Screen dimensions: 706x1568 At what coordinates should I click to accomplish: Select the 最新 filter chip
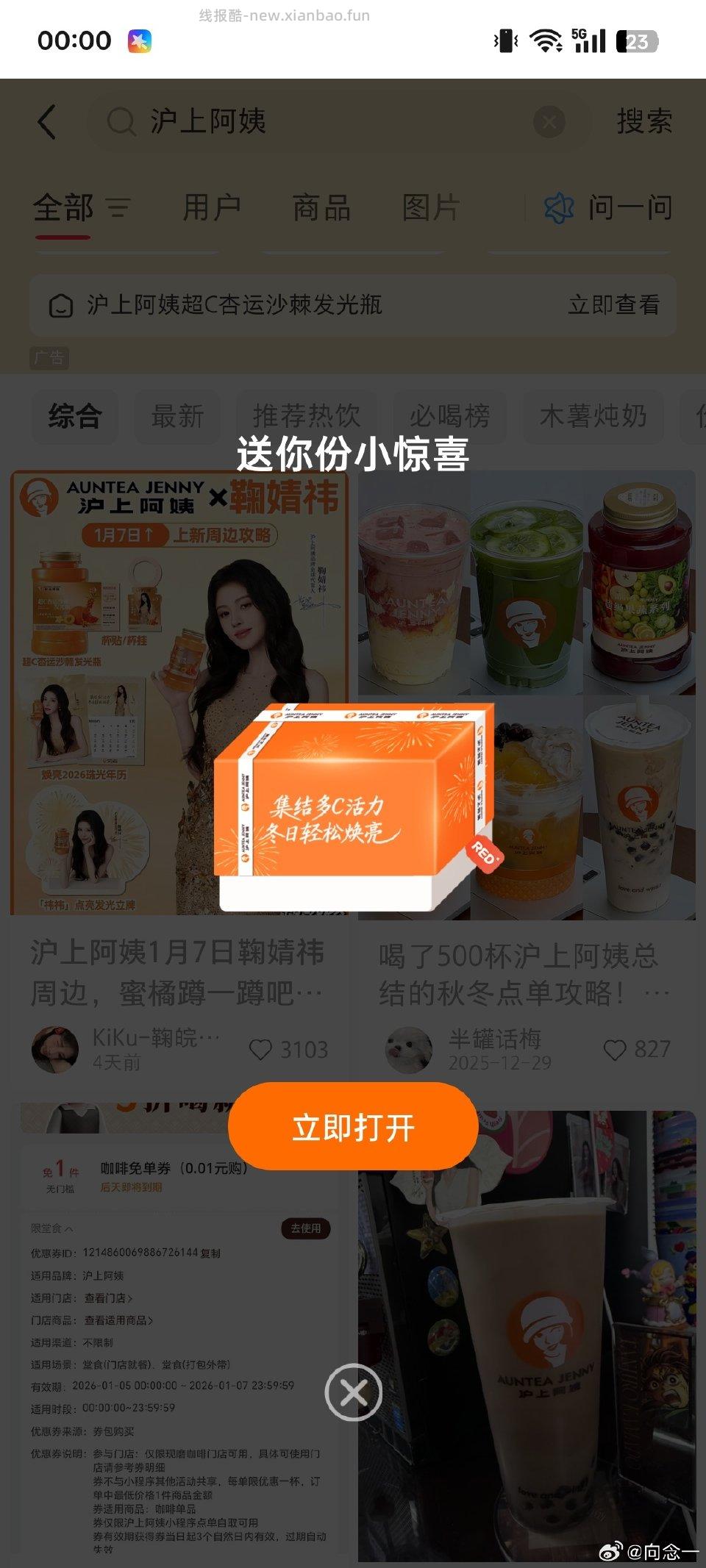(x=176, y=417)
